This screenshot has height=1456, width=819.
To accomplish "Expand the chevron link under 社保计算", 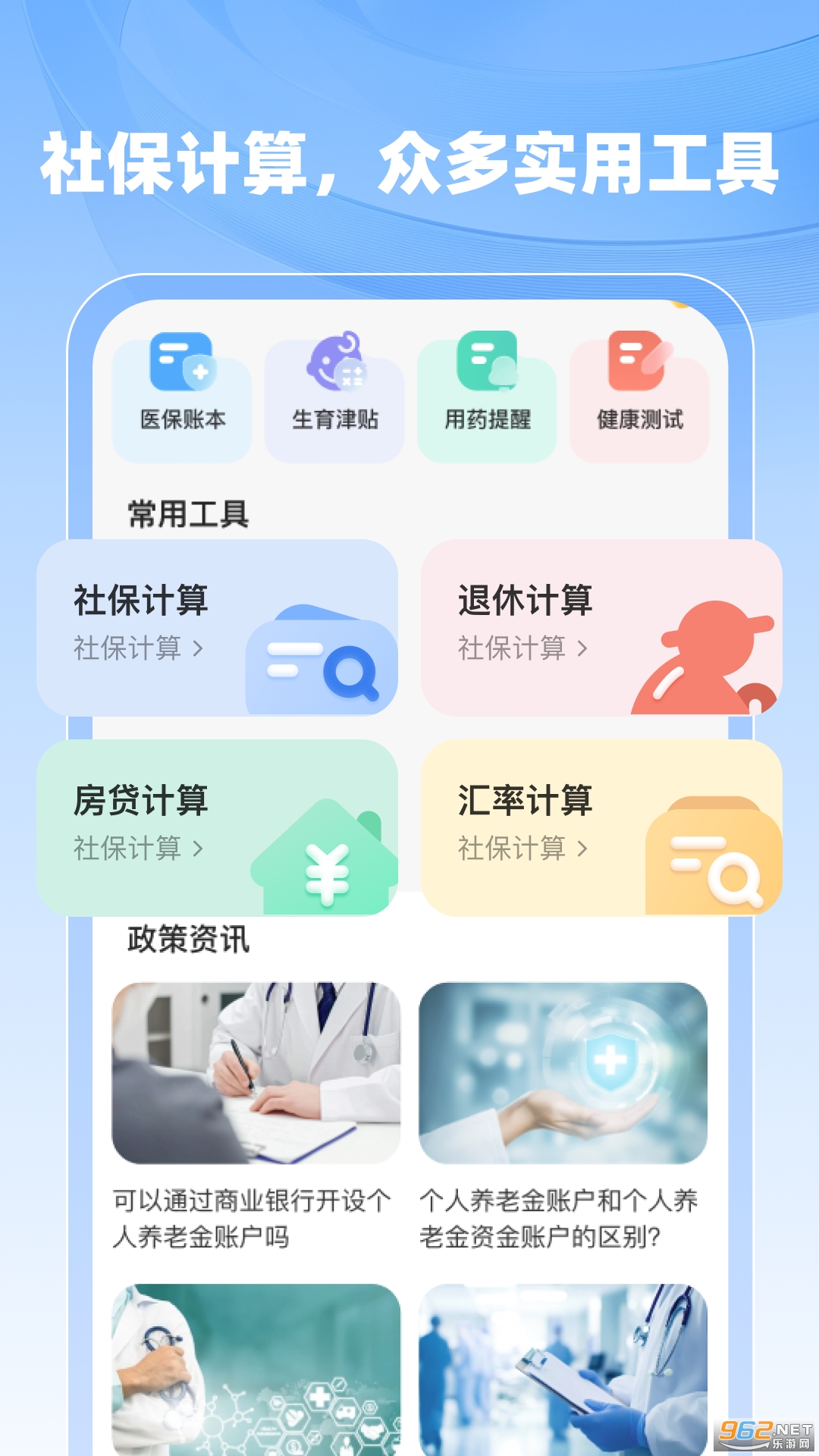I will coord(200,649).
